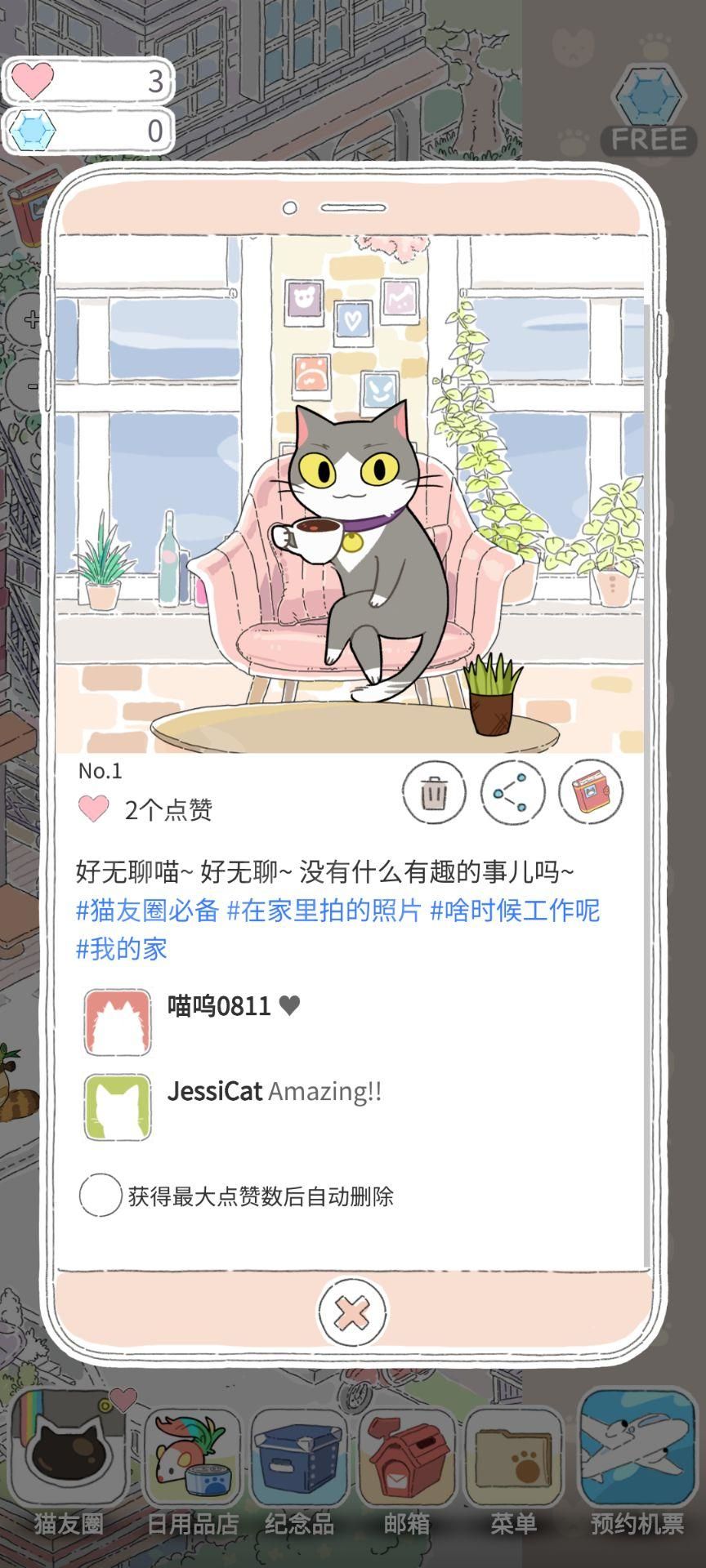Open hashtag #我的家

[x=122, y=948]
